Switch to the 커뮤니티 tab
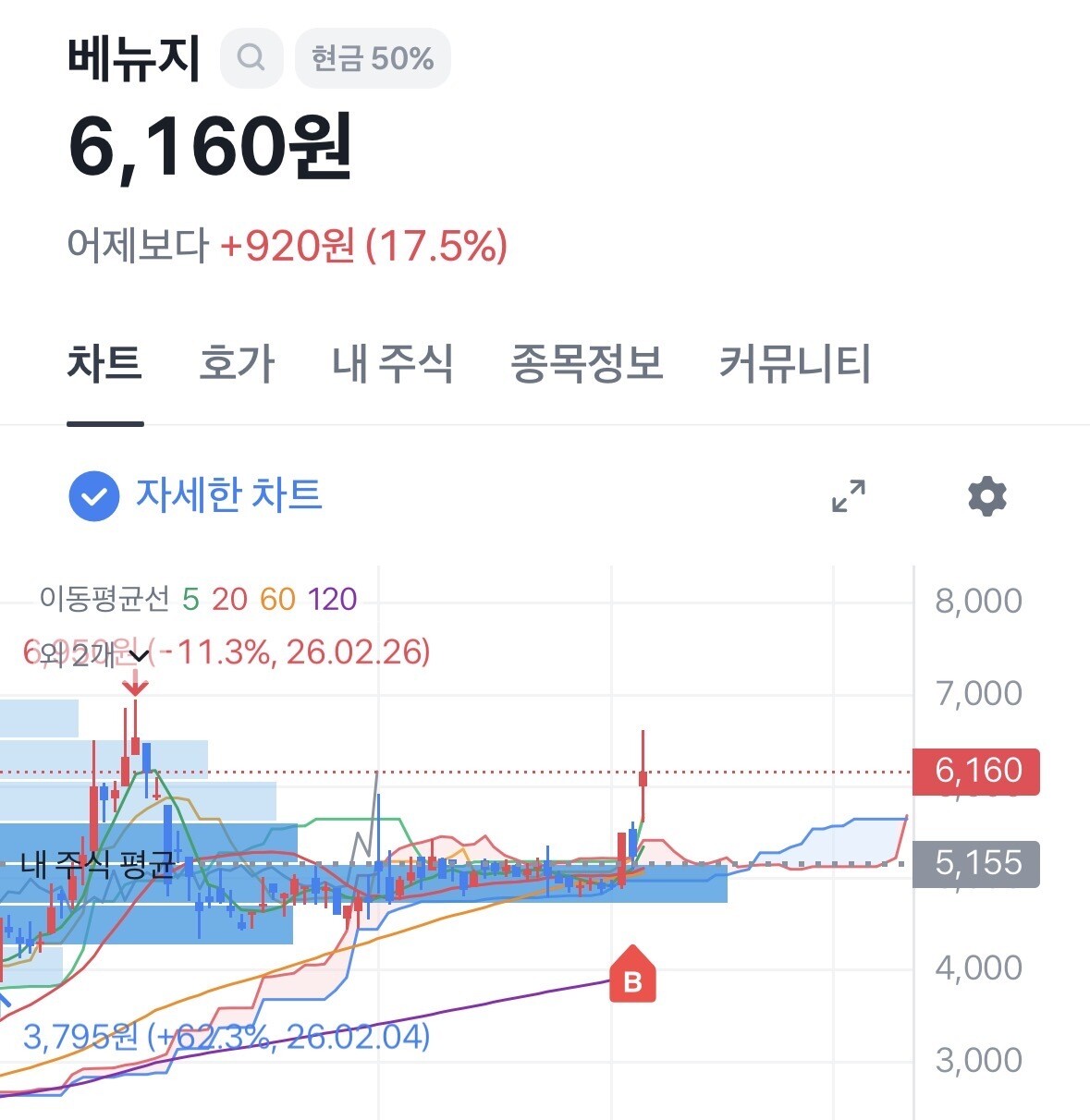1090x1120 pixels. click(x=795, y=363)
